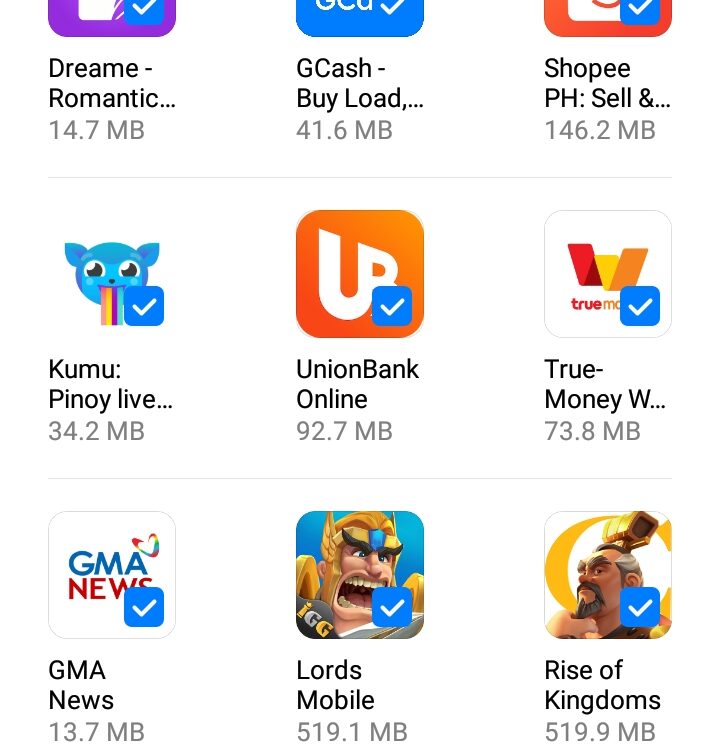The image size is (720, 750).
Task: Deselect UnionBank Online app
Action: 392,306
